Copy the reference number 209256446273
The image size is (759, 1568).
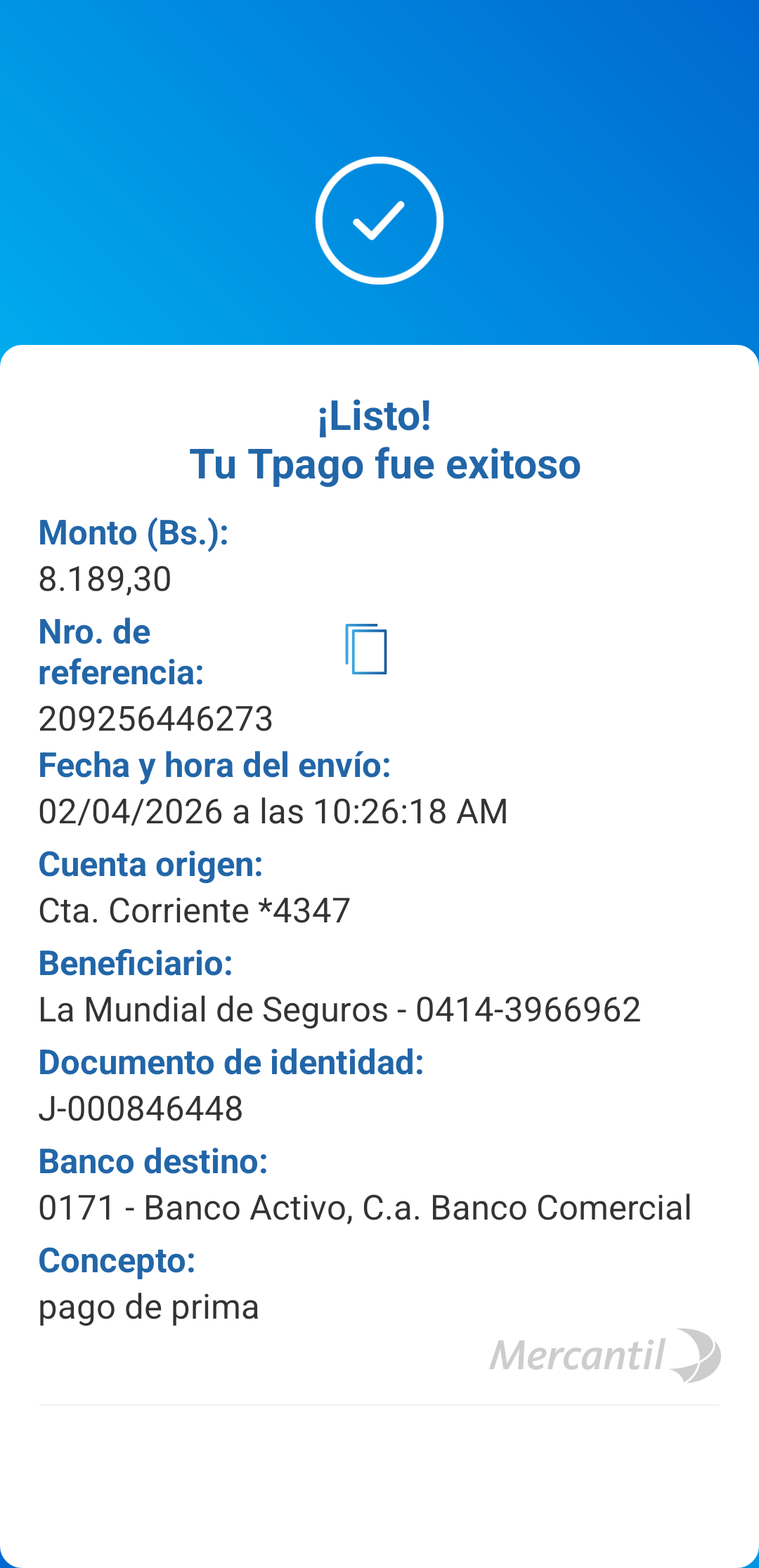[366, 649]
